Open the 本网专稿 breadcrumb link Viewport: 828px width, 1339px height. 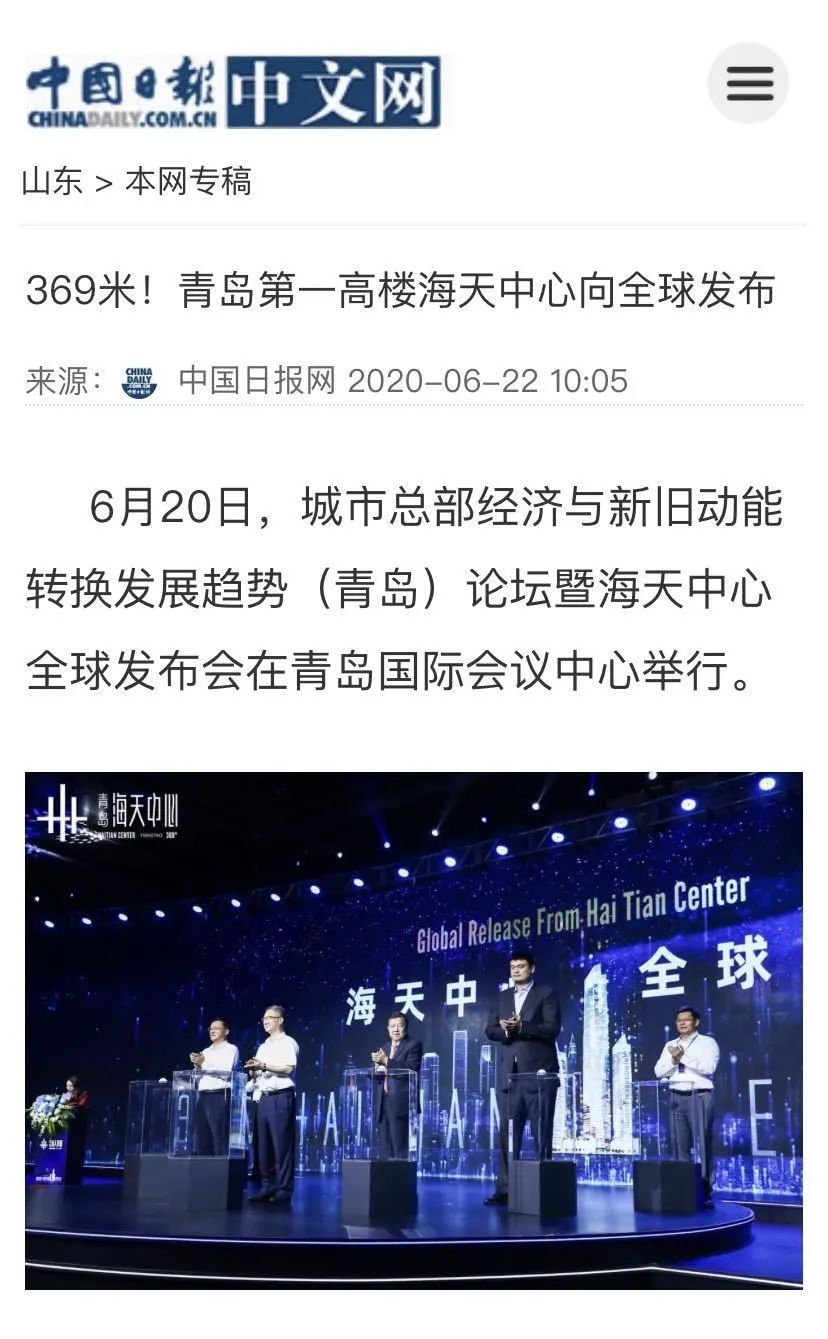click(188, 182)
